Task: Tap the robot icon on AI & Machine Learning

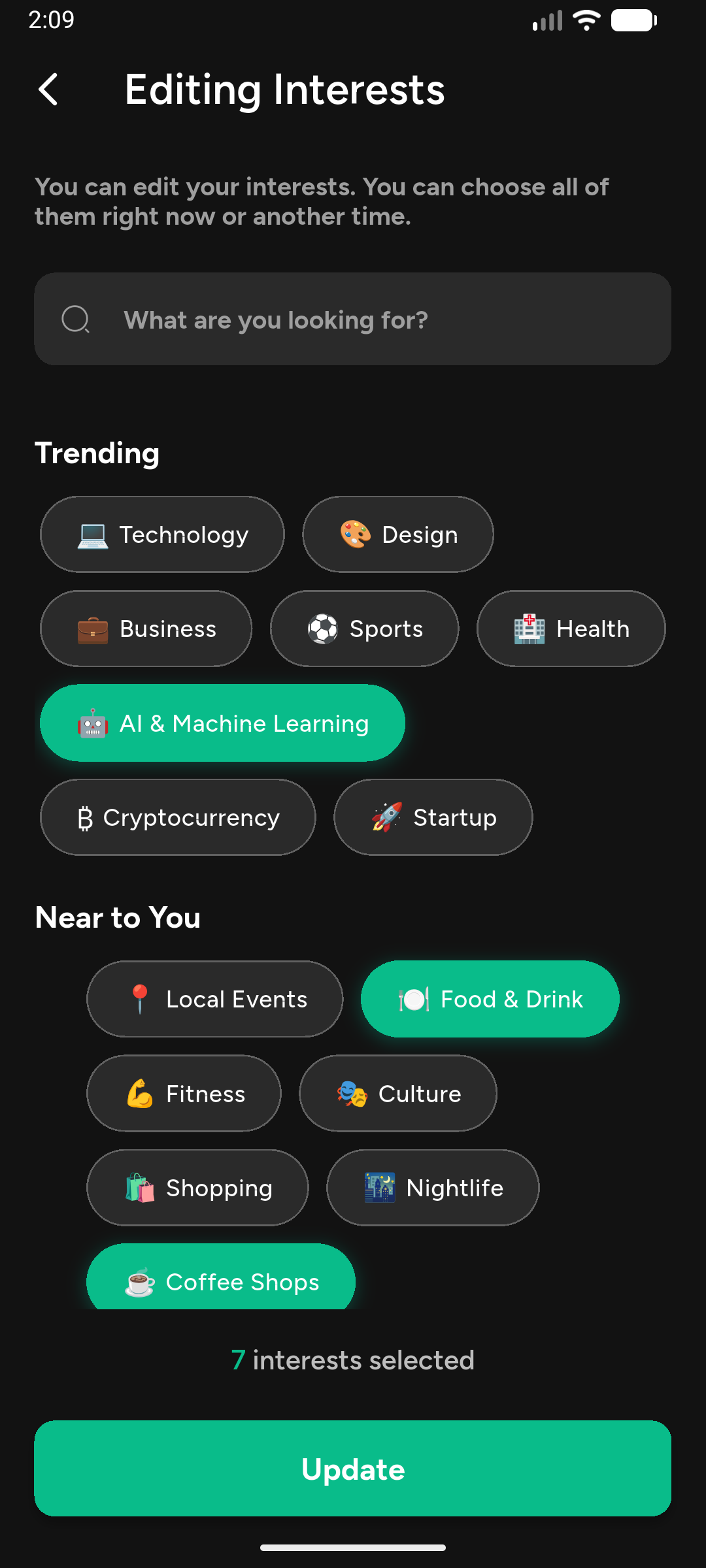Action: tap(93, 723)
